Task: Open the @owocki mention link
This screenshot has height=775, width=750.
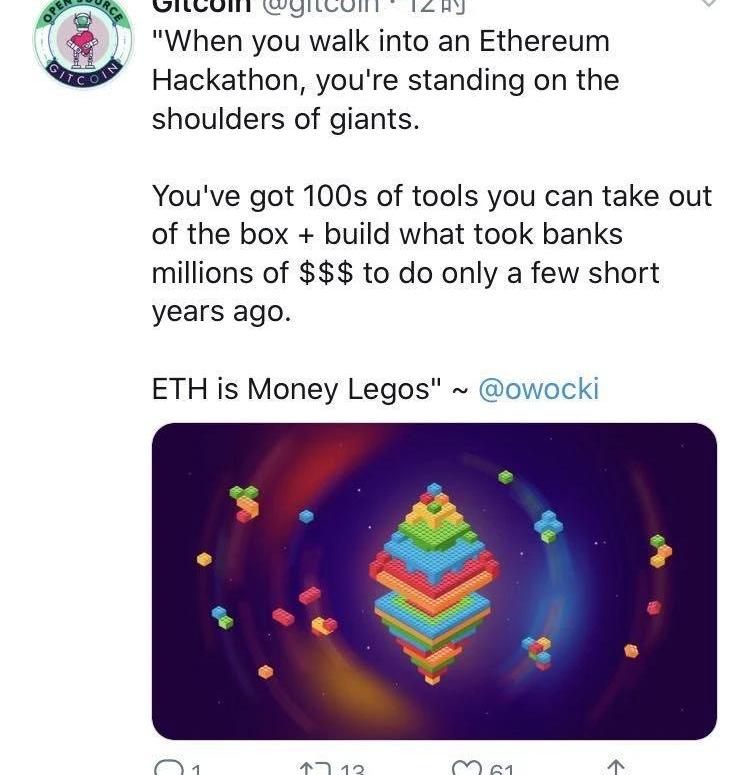Action: click(538, 389)
